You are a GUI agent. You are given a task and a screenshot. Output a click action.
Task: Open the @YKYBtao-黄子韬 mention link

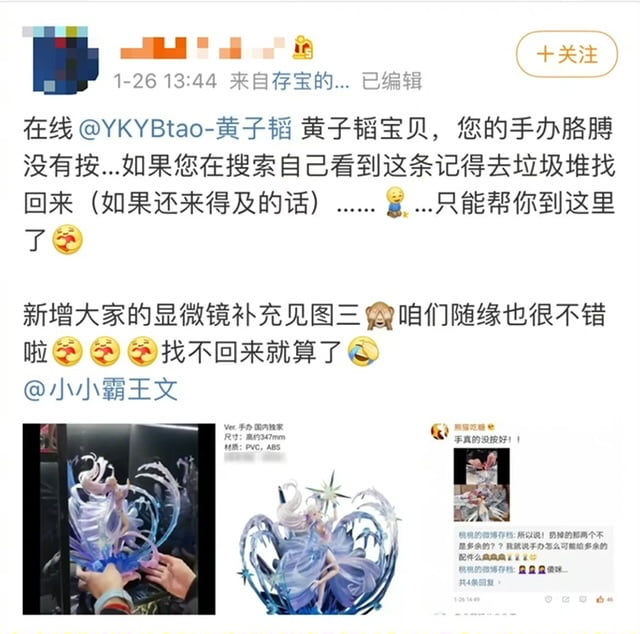coord(186,129)
